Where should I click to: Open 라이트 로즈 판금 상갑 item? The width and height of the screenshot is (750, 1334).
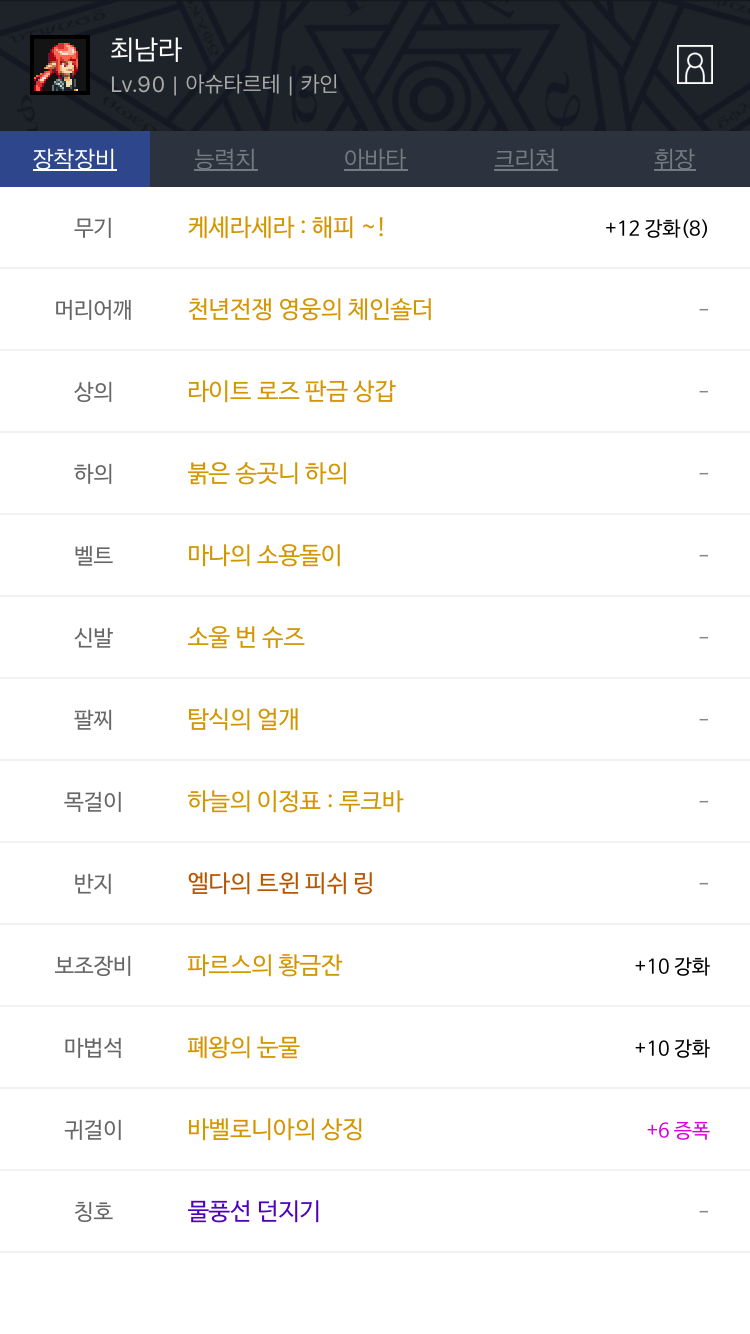pyautogui.click(x=375, y=391)
